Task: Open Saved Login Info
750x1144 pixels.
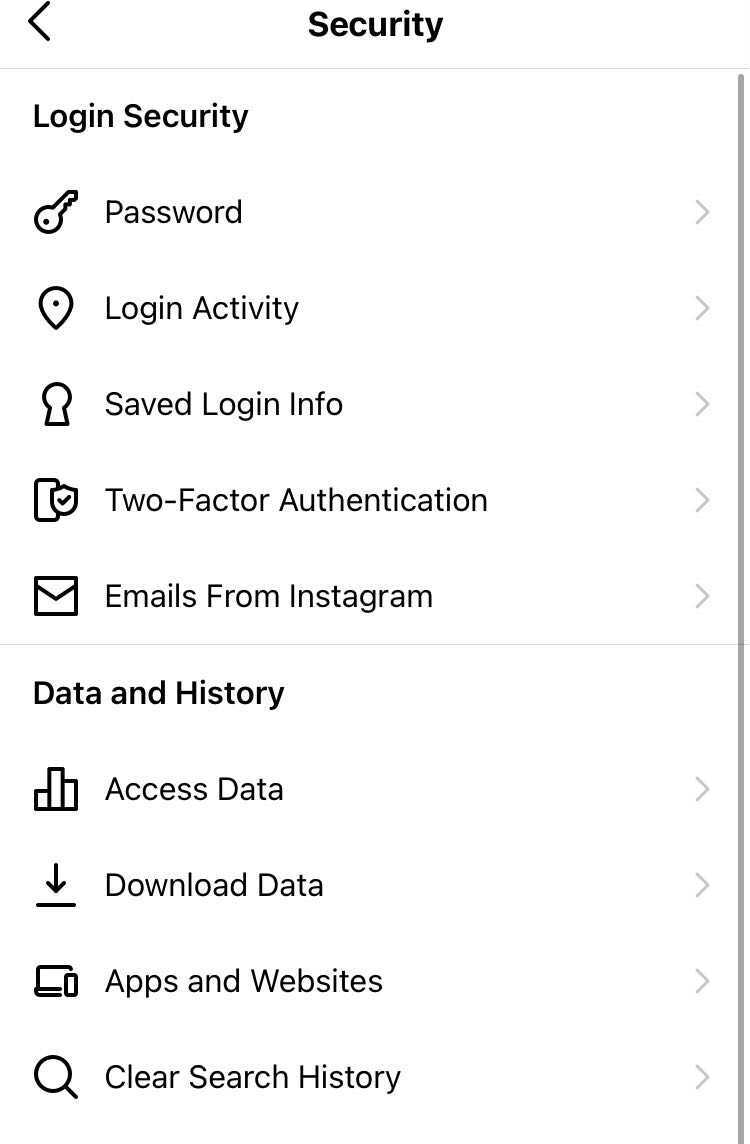Action: 223,404
